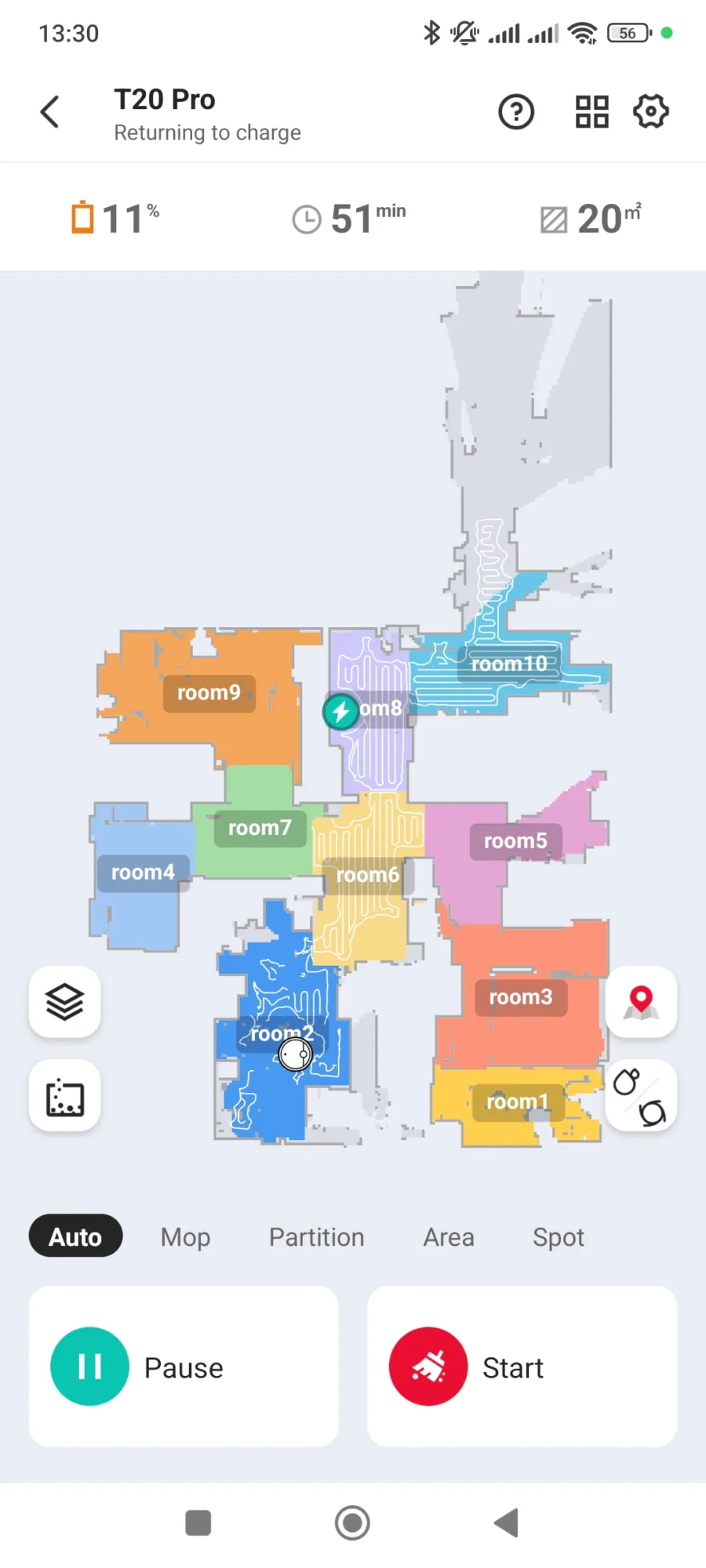The height and width of the screenshot is (1568, 706).
Task: Switch to the Partition mode
Action: click(x=316, y=1236)
